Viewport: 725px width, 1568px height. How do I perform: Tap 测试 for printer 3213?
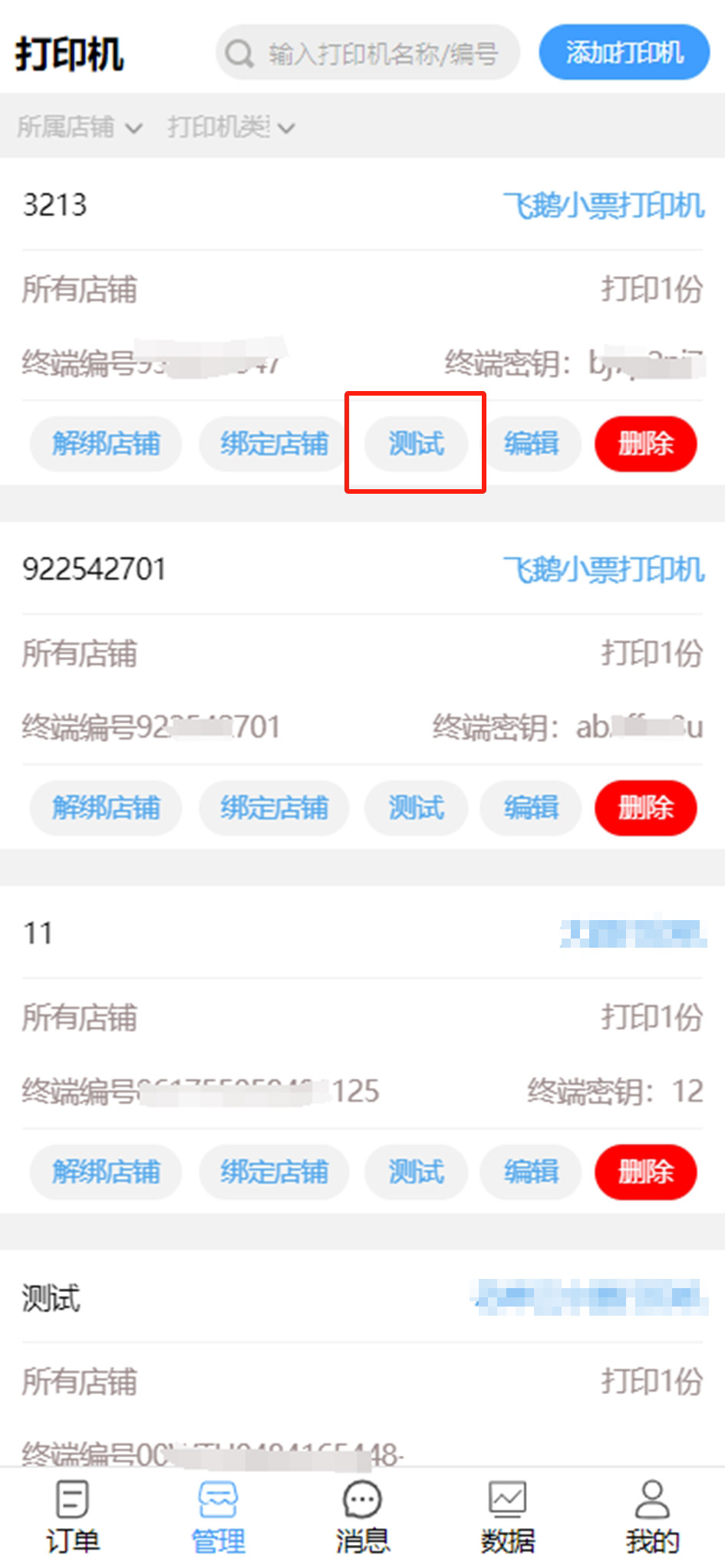tap(416, 443)
